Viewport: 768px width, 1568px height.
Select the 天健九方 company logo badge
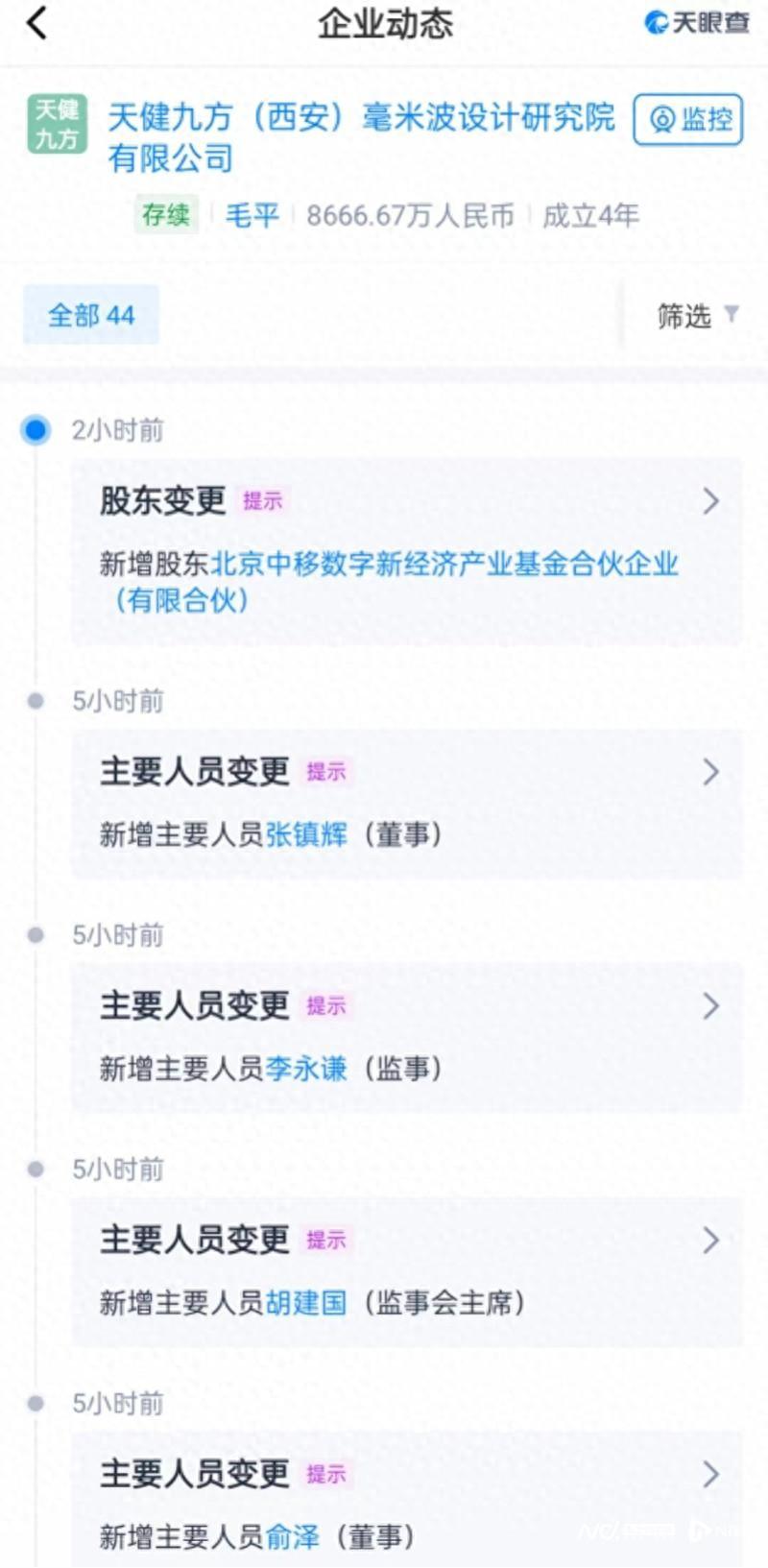tap(57, 126)
